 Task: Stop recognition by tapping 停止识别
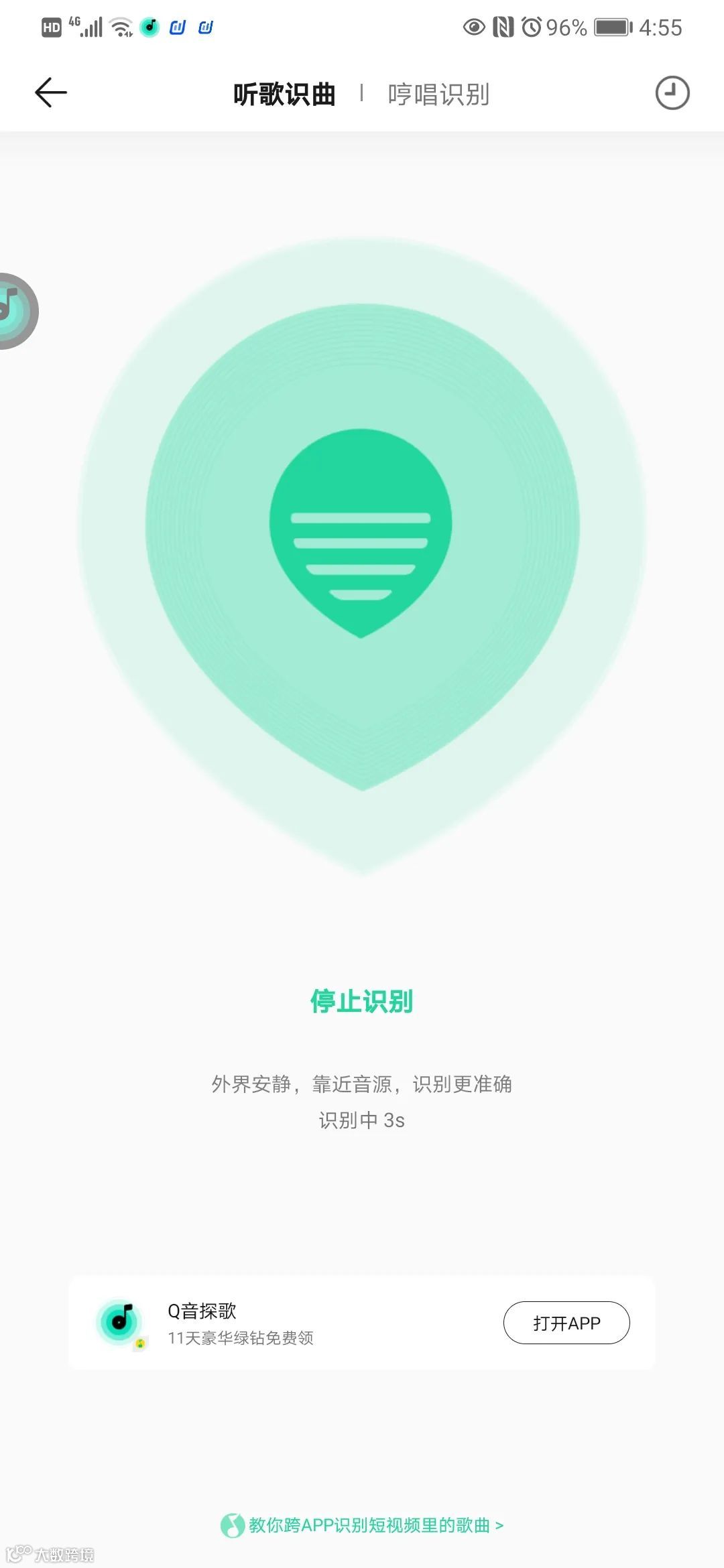coord(361,1000)
